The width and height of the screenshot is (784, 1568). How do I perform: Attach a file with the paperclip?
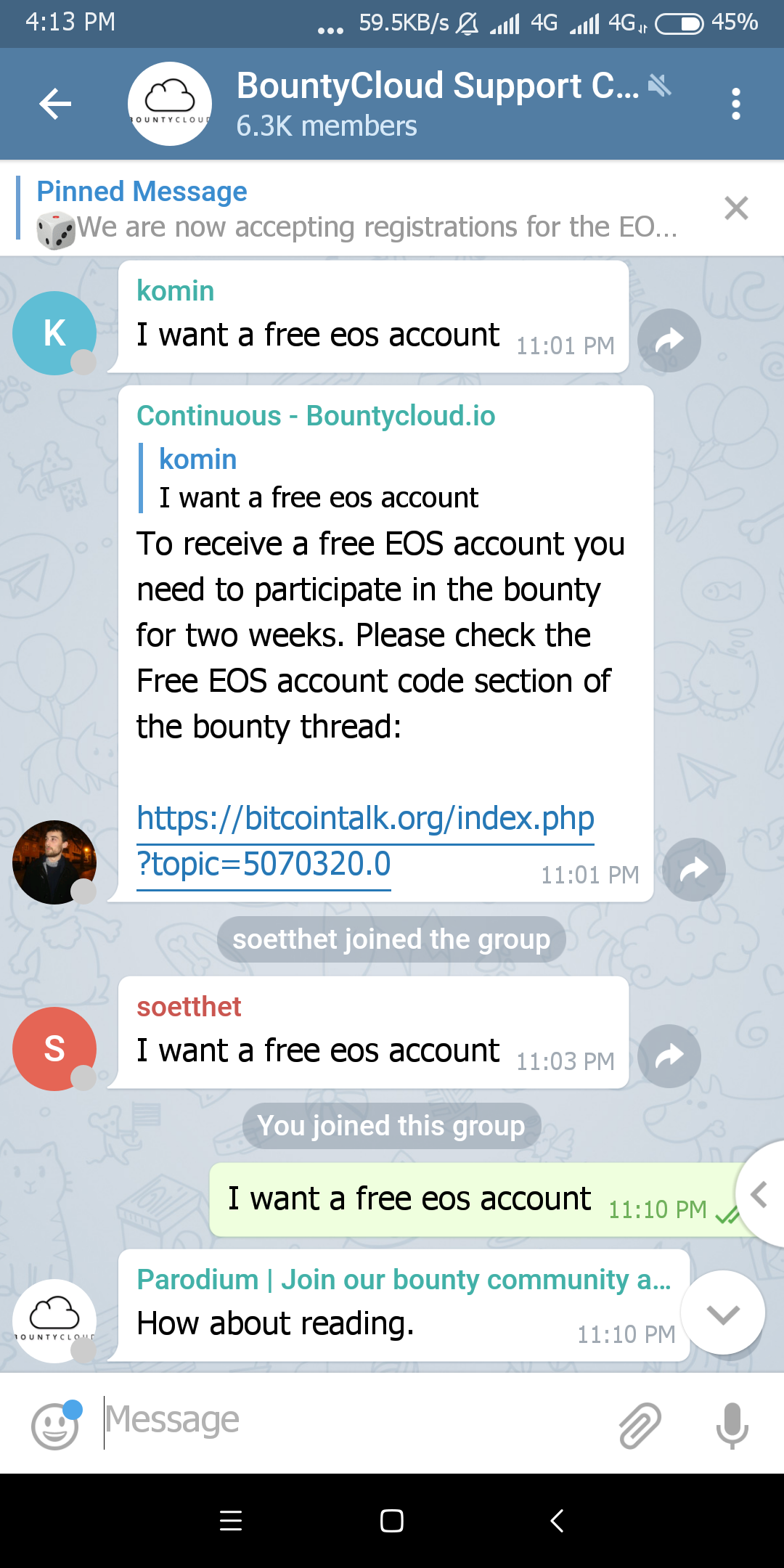click(x=640, y=1425)
